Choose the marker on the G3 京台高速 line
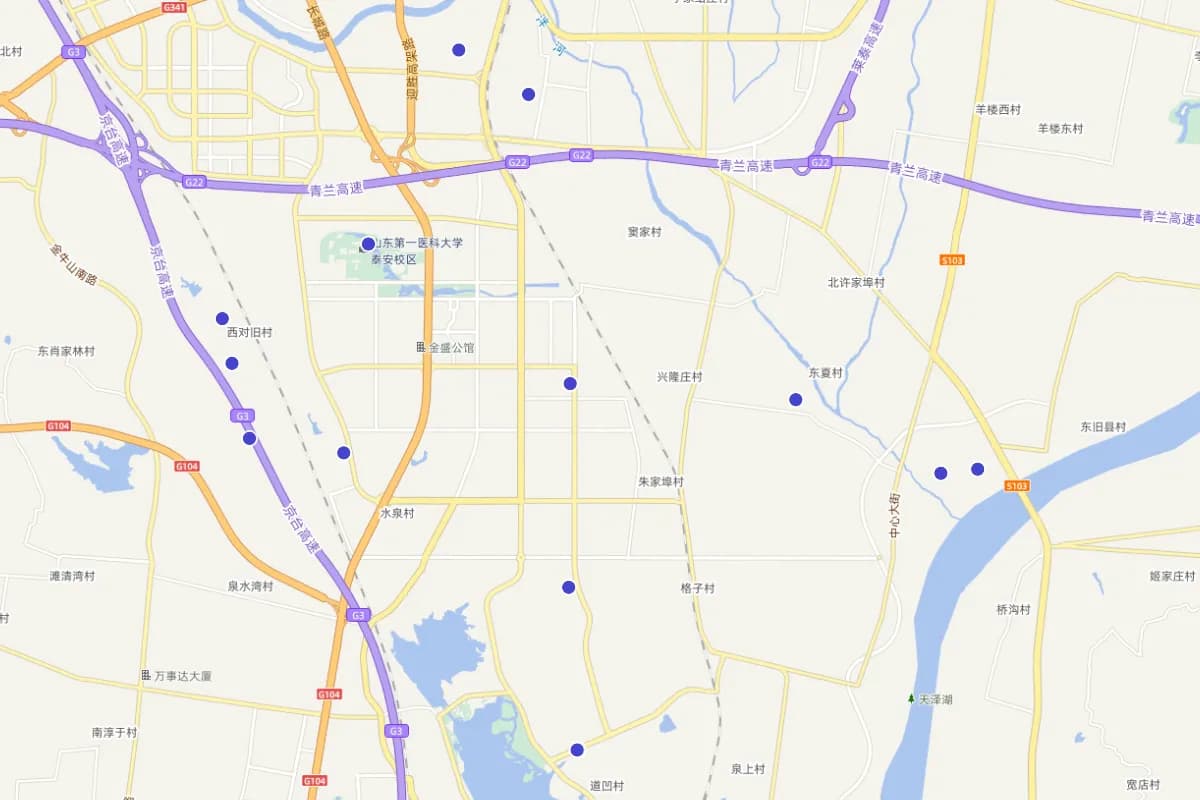1200x800 pixels. pyautogui.click(x=249, y=438)
